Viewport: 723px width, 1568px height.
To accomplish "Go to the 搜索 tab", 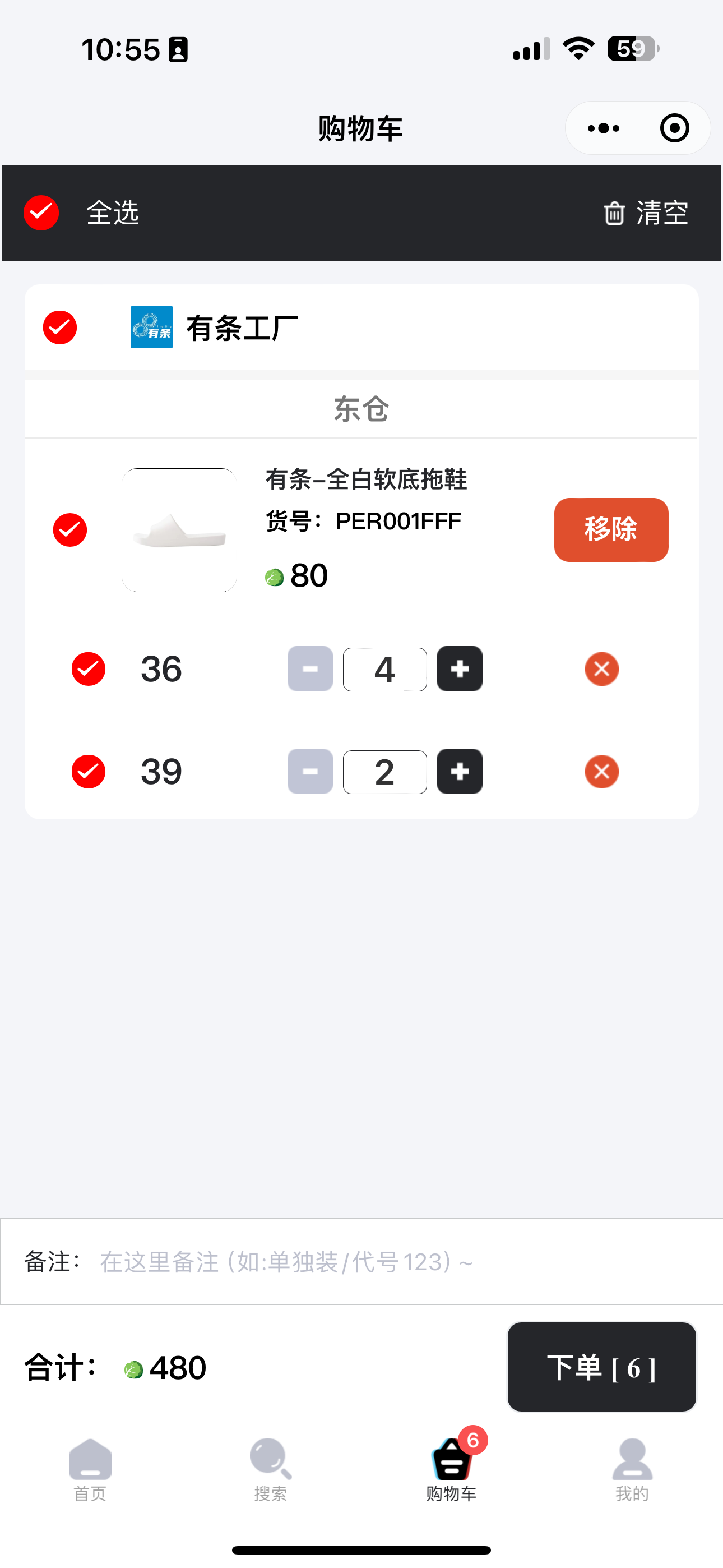I will [x=270, y=1468].
